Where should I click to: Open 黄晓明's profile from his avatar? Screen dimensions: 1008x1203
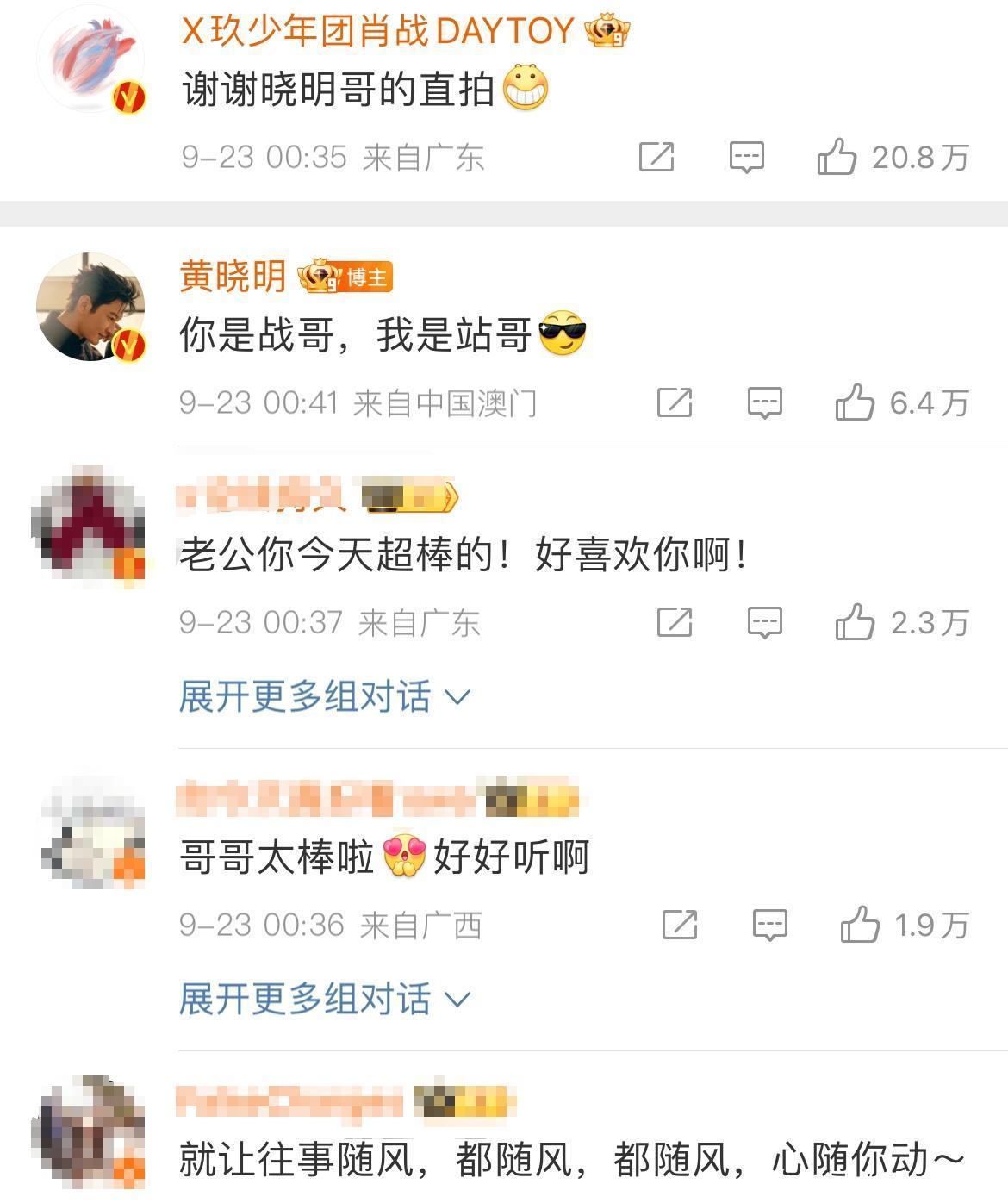(90, 307)
